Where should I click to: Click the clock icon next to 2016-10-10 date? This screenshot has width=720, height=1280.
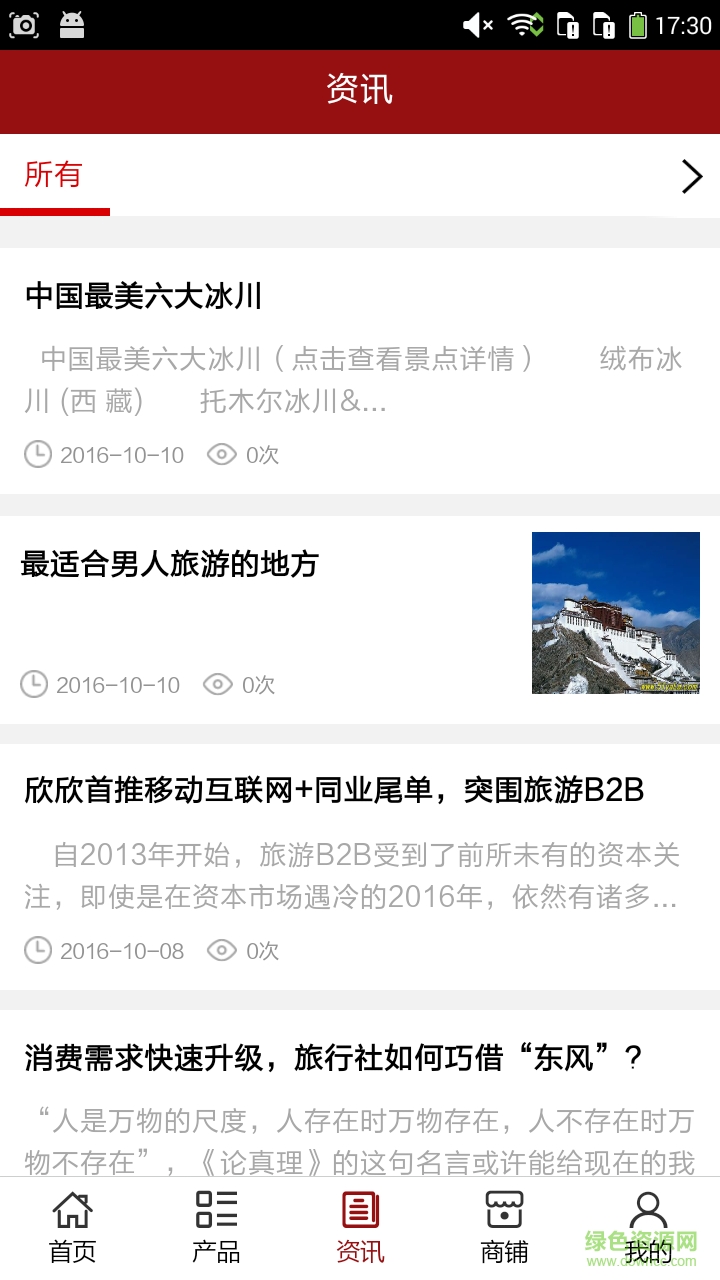pos(37,454)
